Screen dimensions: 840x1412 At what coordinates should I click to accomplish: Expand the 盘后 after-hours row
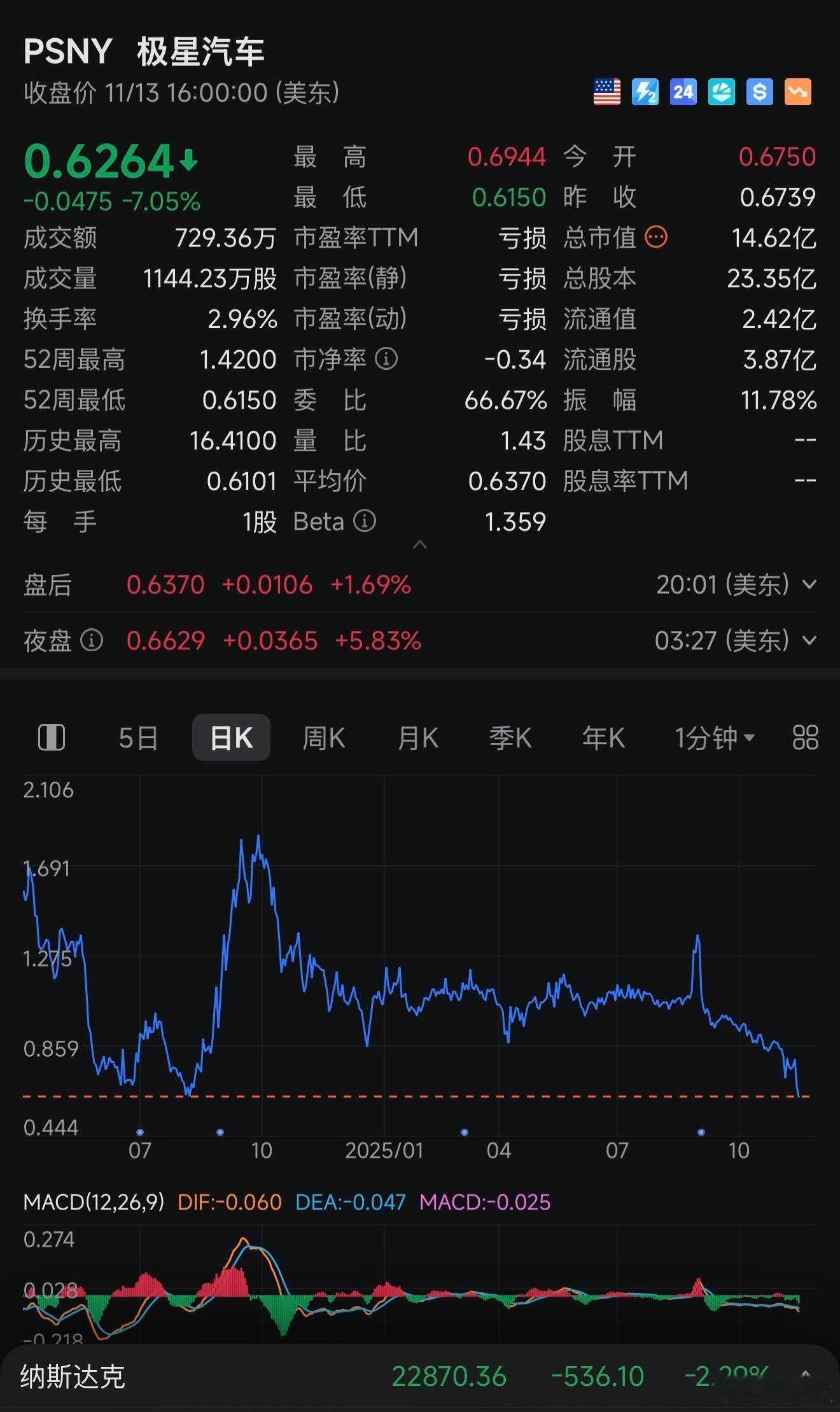809,584
